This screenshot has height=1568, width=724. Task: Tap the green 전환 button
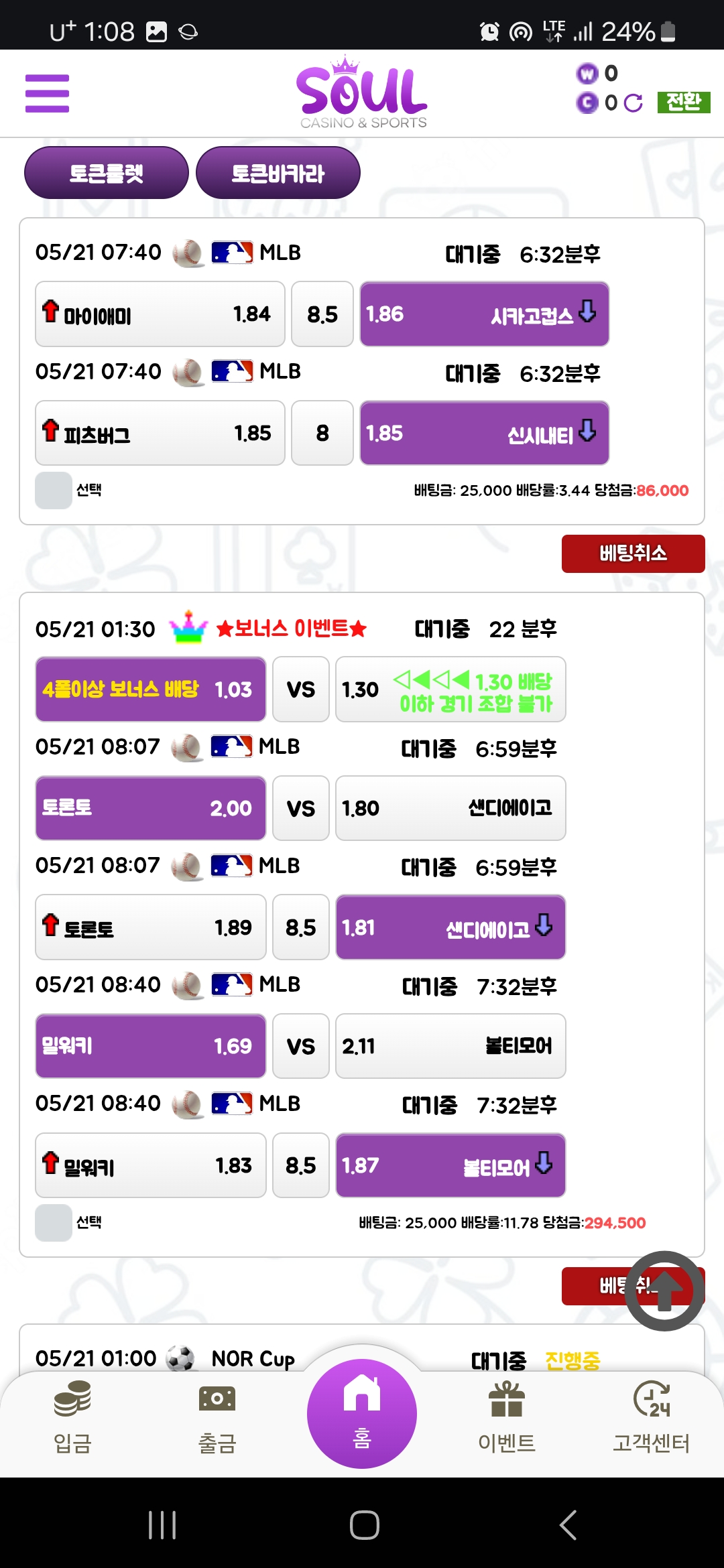[683, 102]
